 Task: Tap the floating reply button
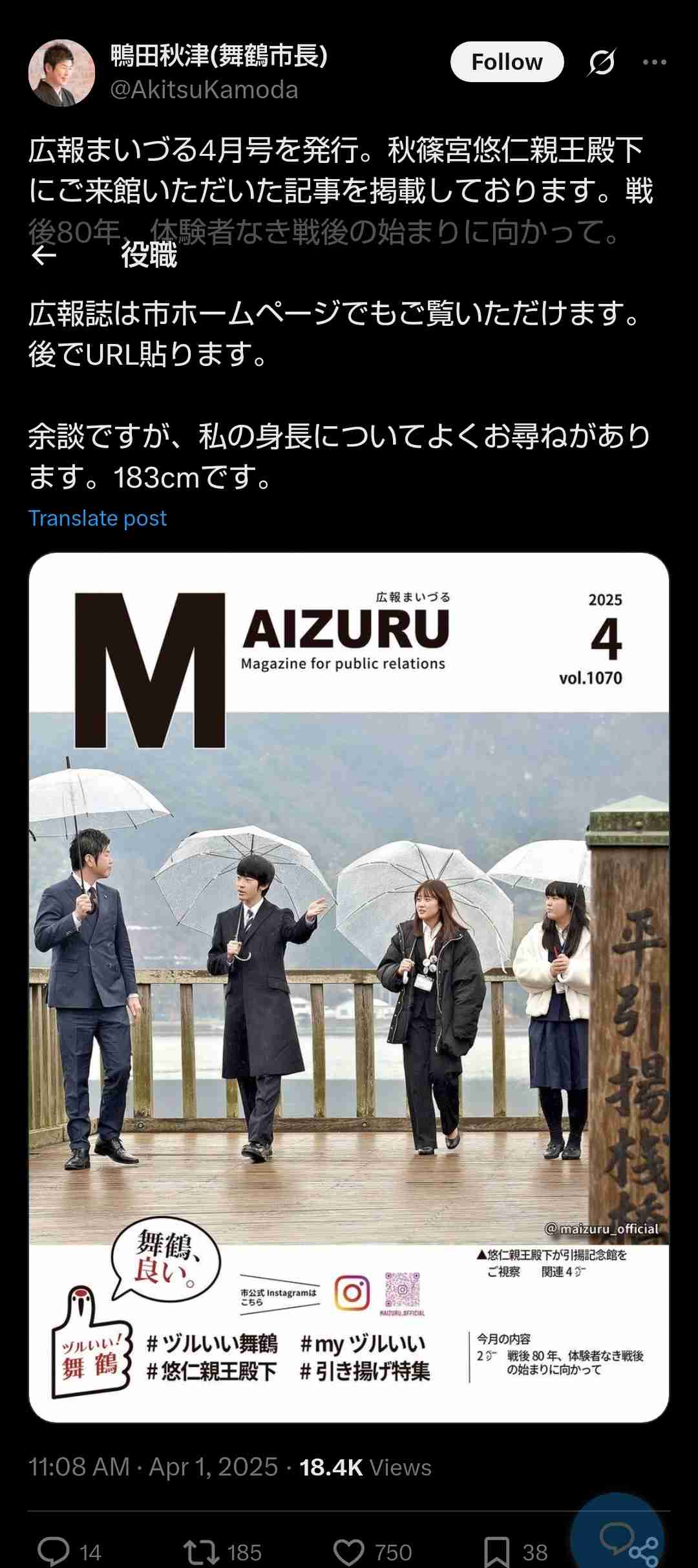click(618, 1538)
